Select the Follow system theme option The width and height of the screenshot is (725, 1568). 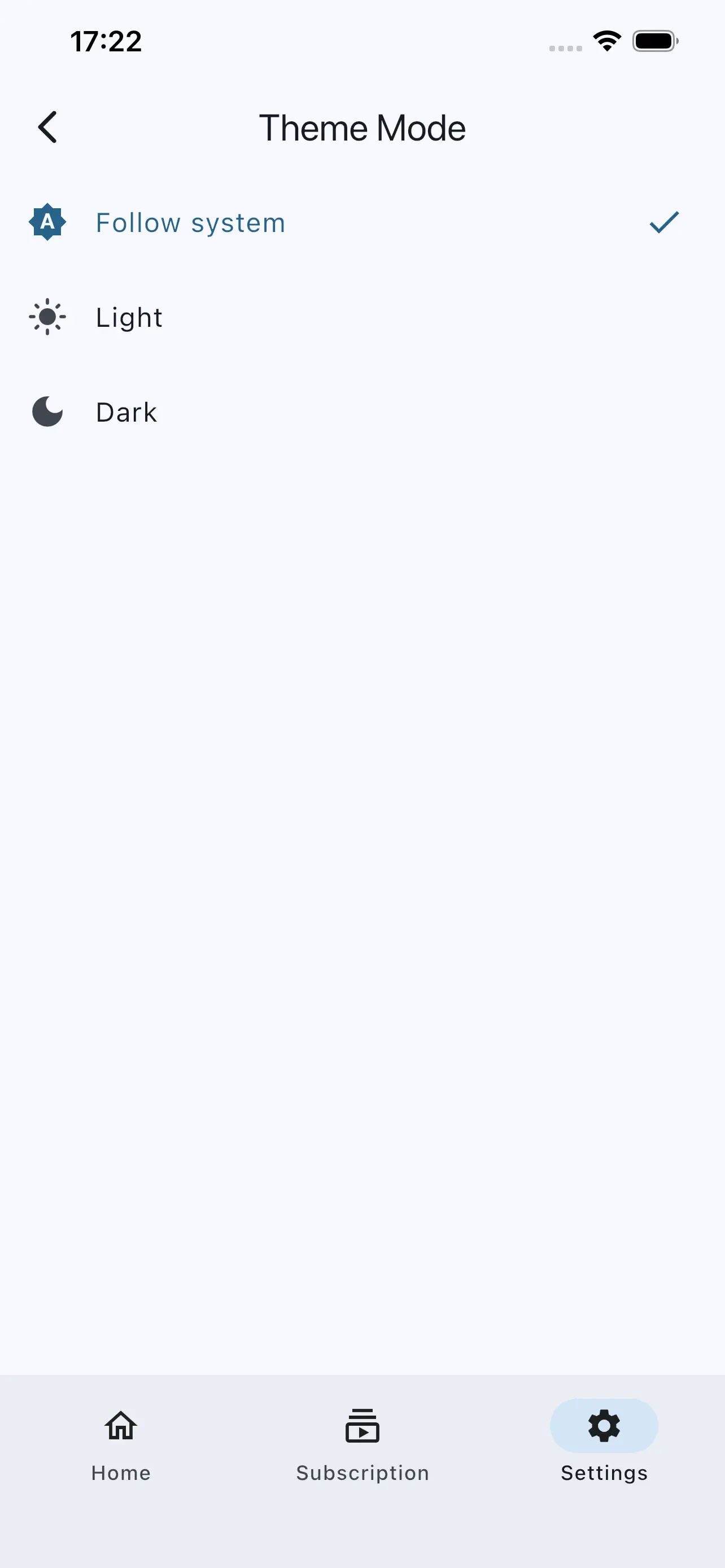point(190,222)
